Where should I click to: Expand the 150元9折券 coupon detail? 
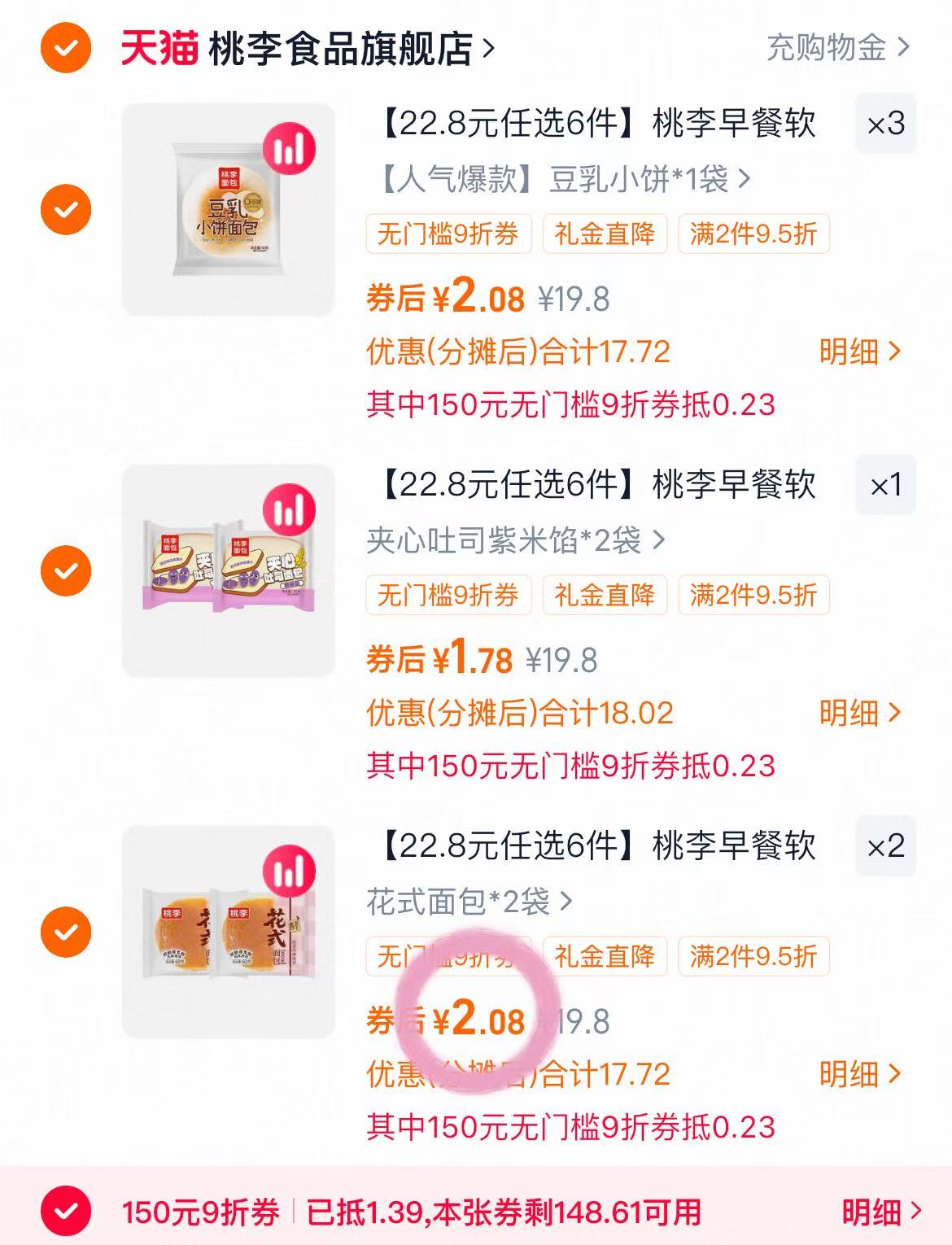point(867,1210)
